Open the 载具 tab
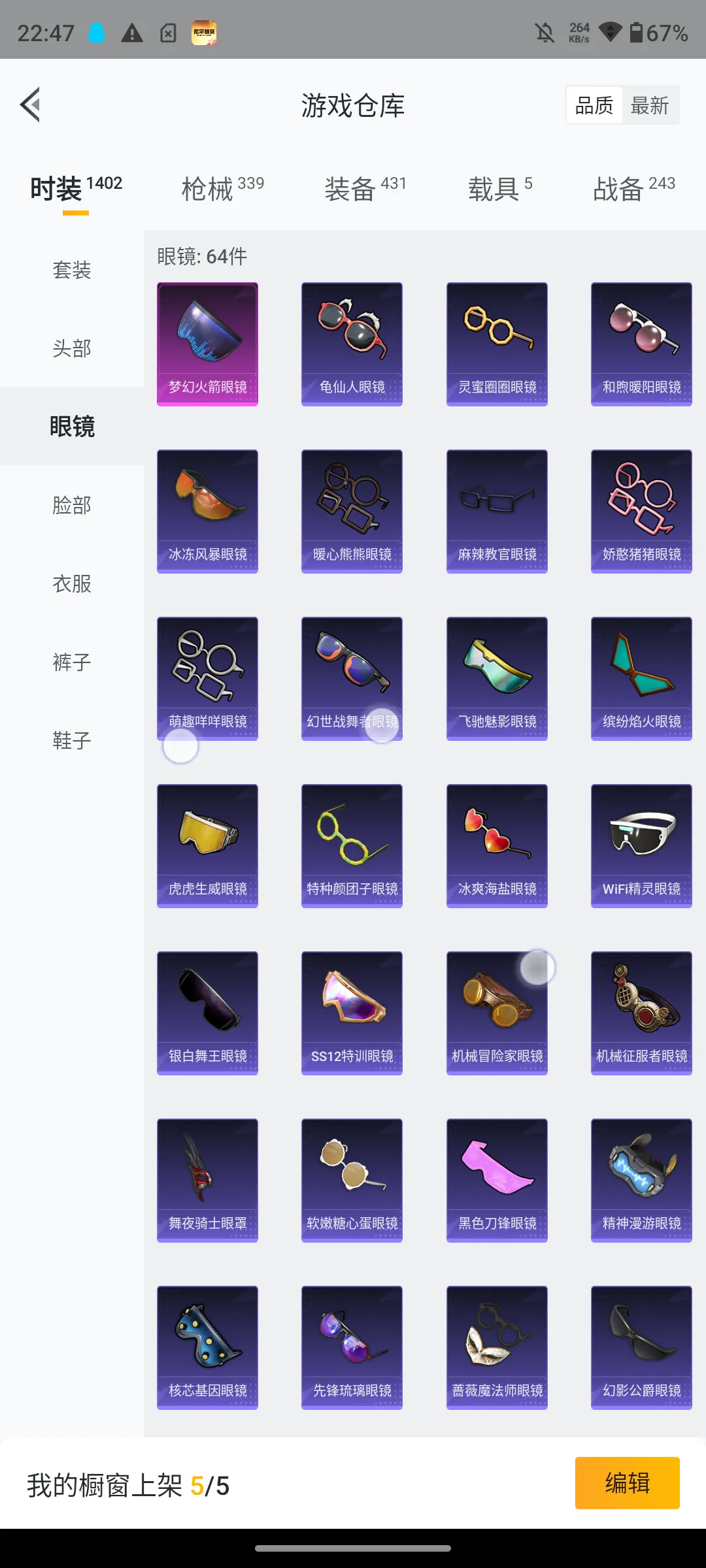Screen dimensions: 706x1568 (x=500, y=189)
